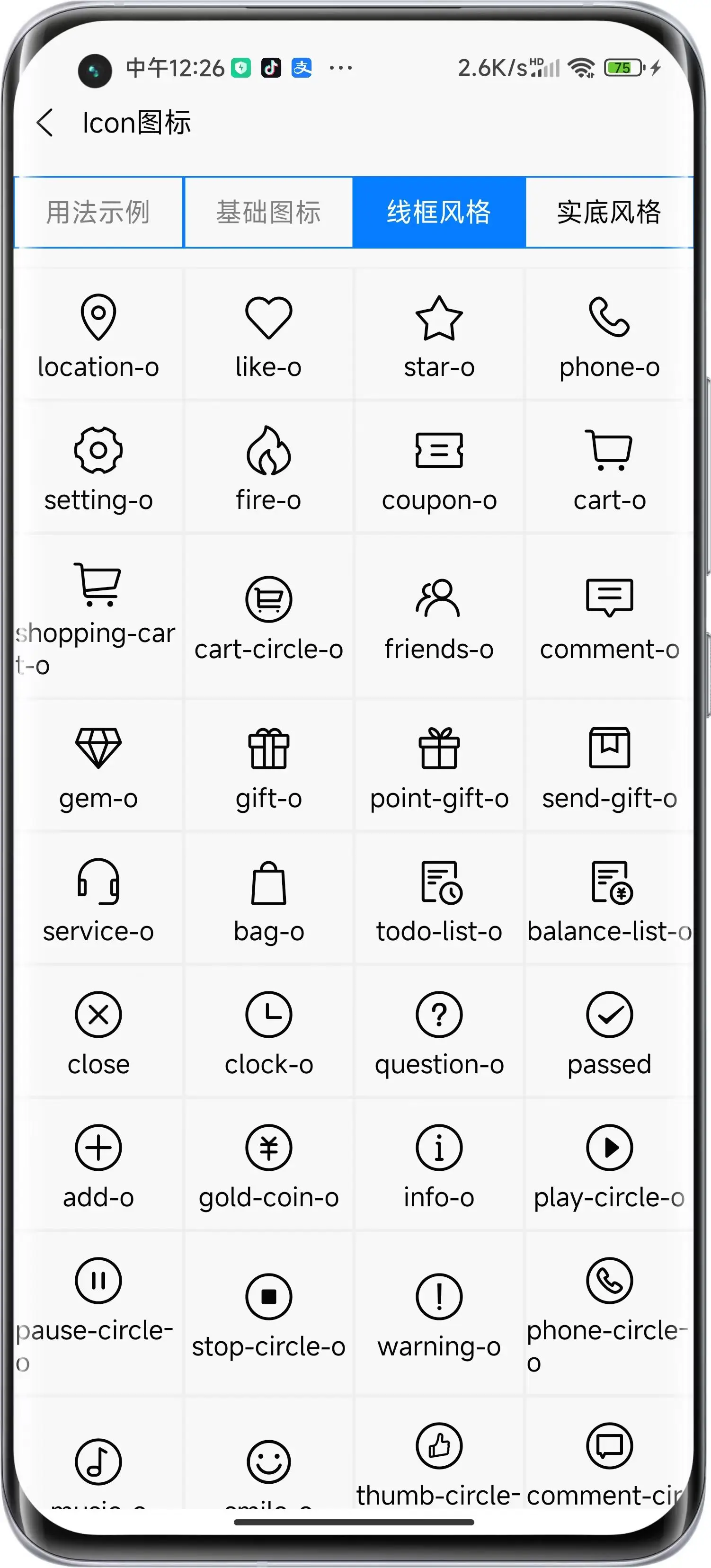Tap the clock-o icon tile
The width and height of the screenshot is (711, 1568).
pos(268,1032)
